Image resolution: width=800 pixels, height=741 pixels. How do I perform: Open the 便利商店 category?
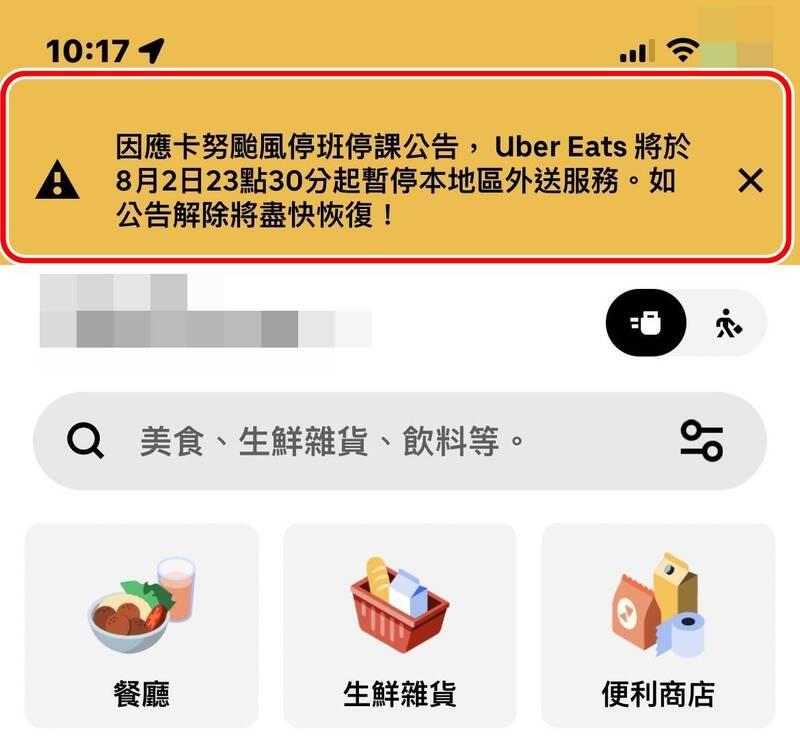click(x=658, y=625)
